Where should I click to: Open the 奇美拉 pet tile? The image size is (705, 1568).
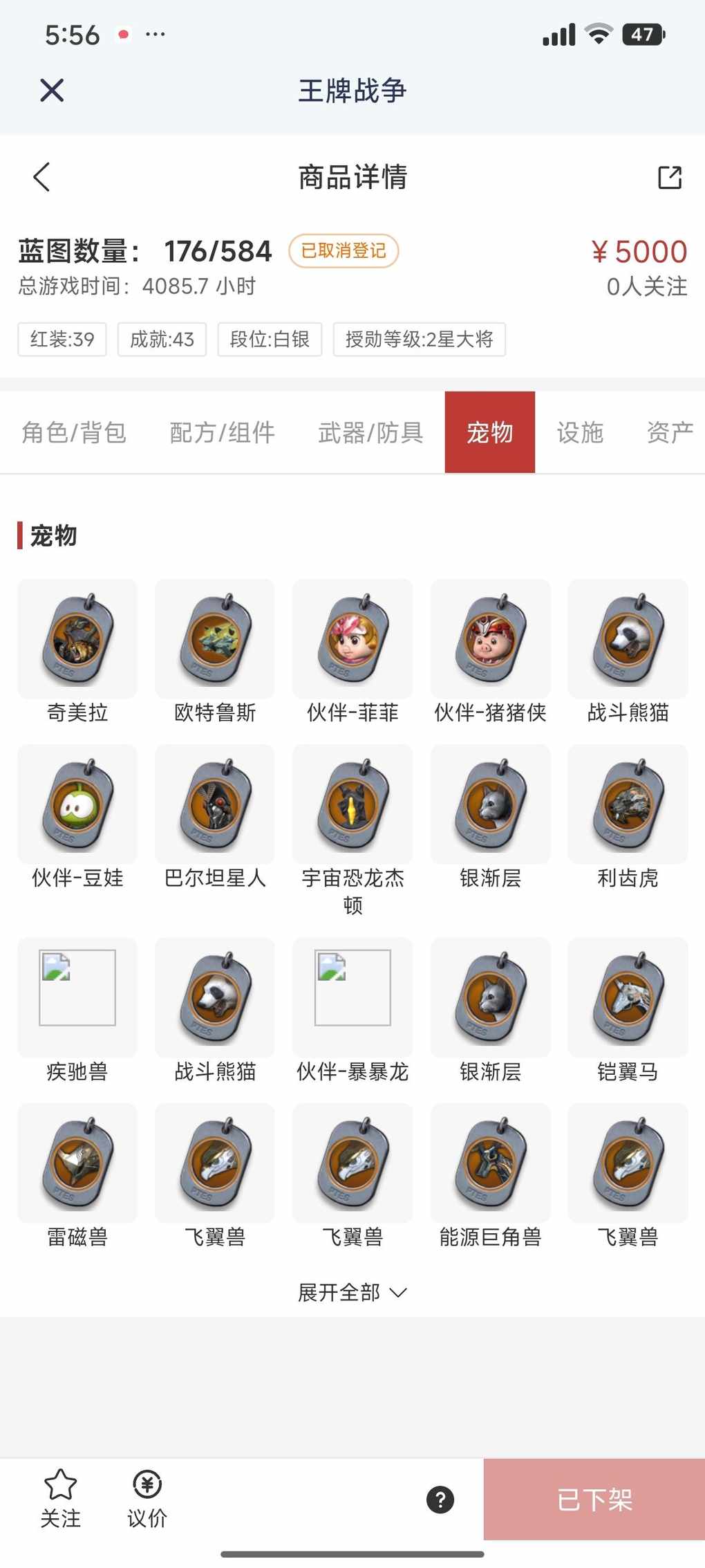(x=77, y=640)
